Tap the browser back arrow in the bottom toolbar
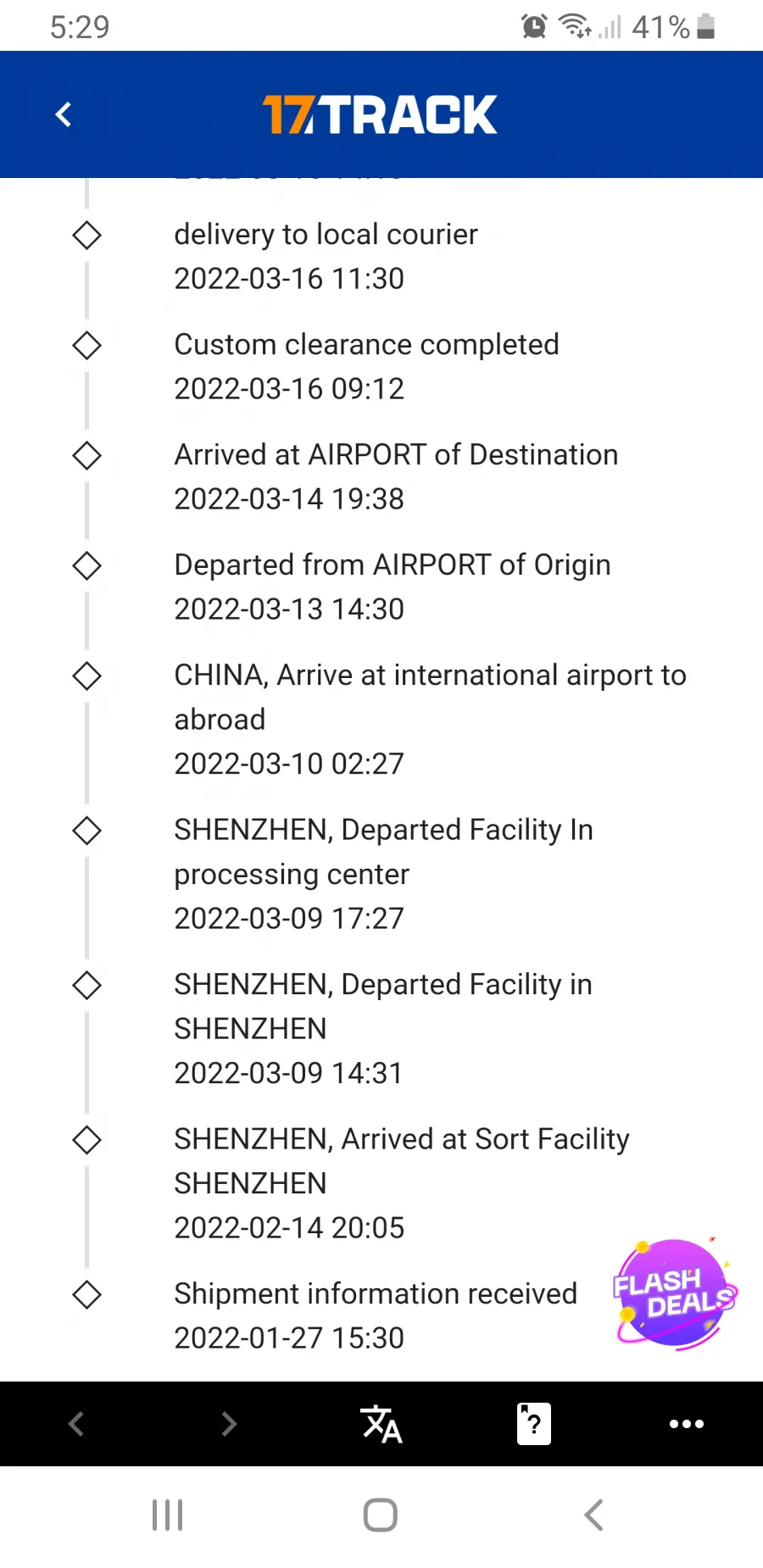Image resolution: width=763 pixels, height=1568 pixels. point(76,1423)
